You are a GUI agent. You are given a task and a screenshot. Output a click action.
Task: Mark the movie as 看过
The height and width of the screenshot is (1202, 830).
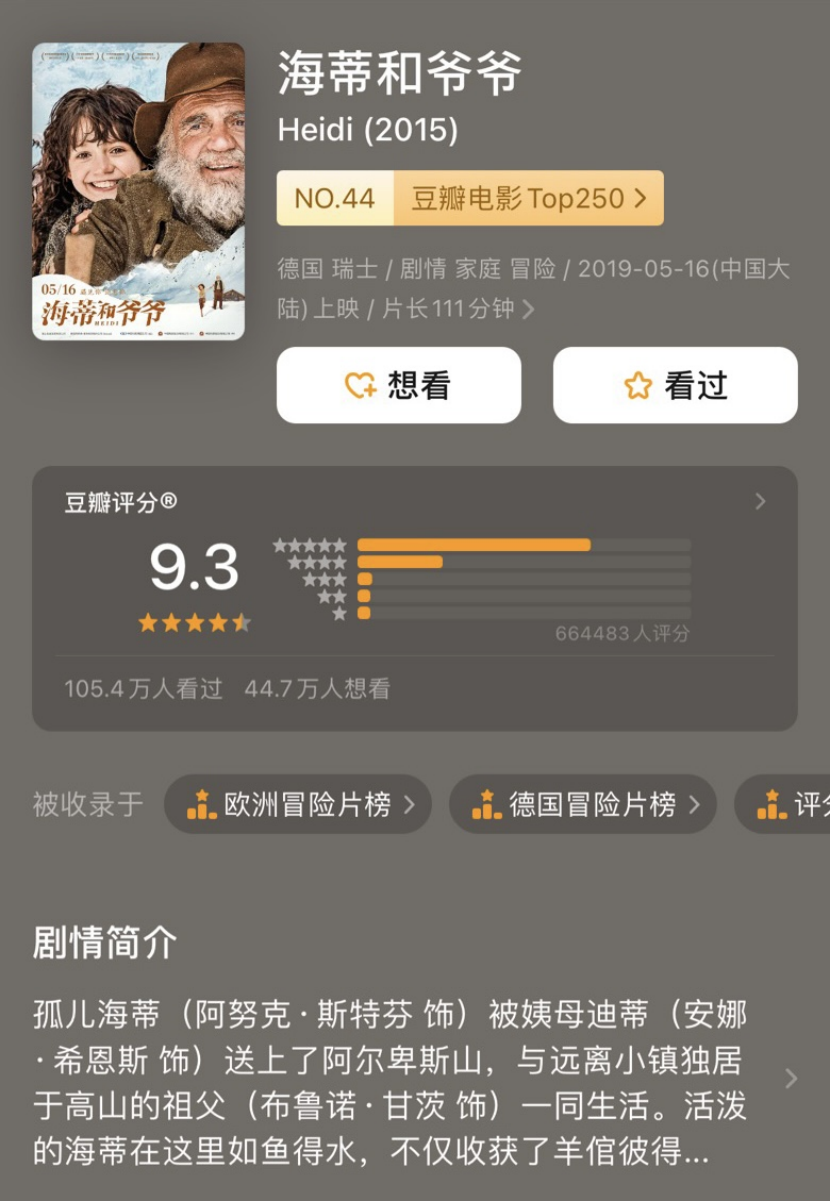click(x=675, y=385)
